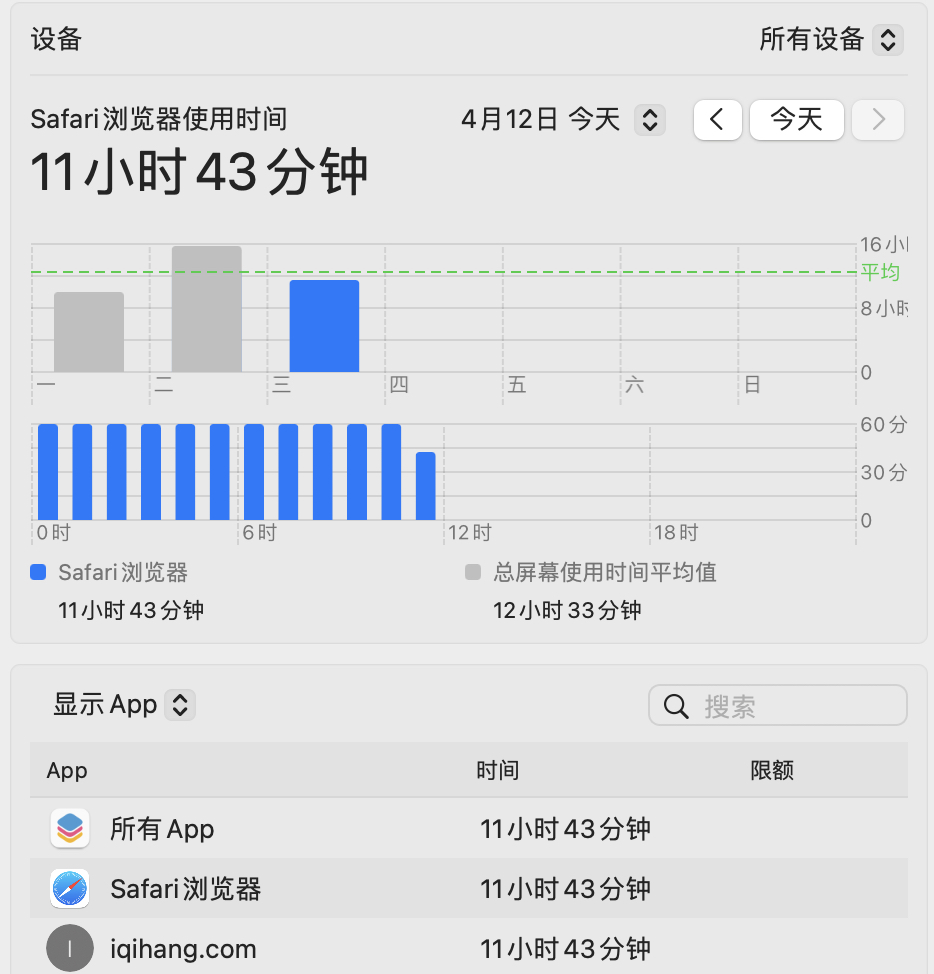Go to the previous day
The height and width of the screenshot is (974, 934).
(x=717, y=120)
